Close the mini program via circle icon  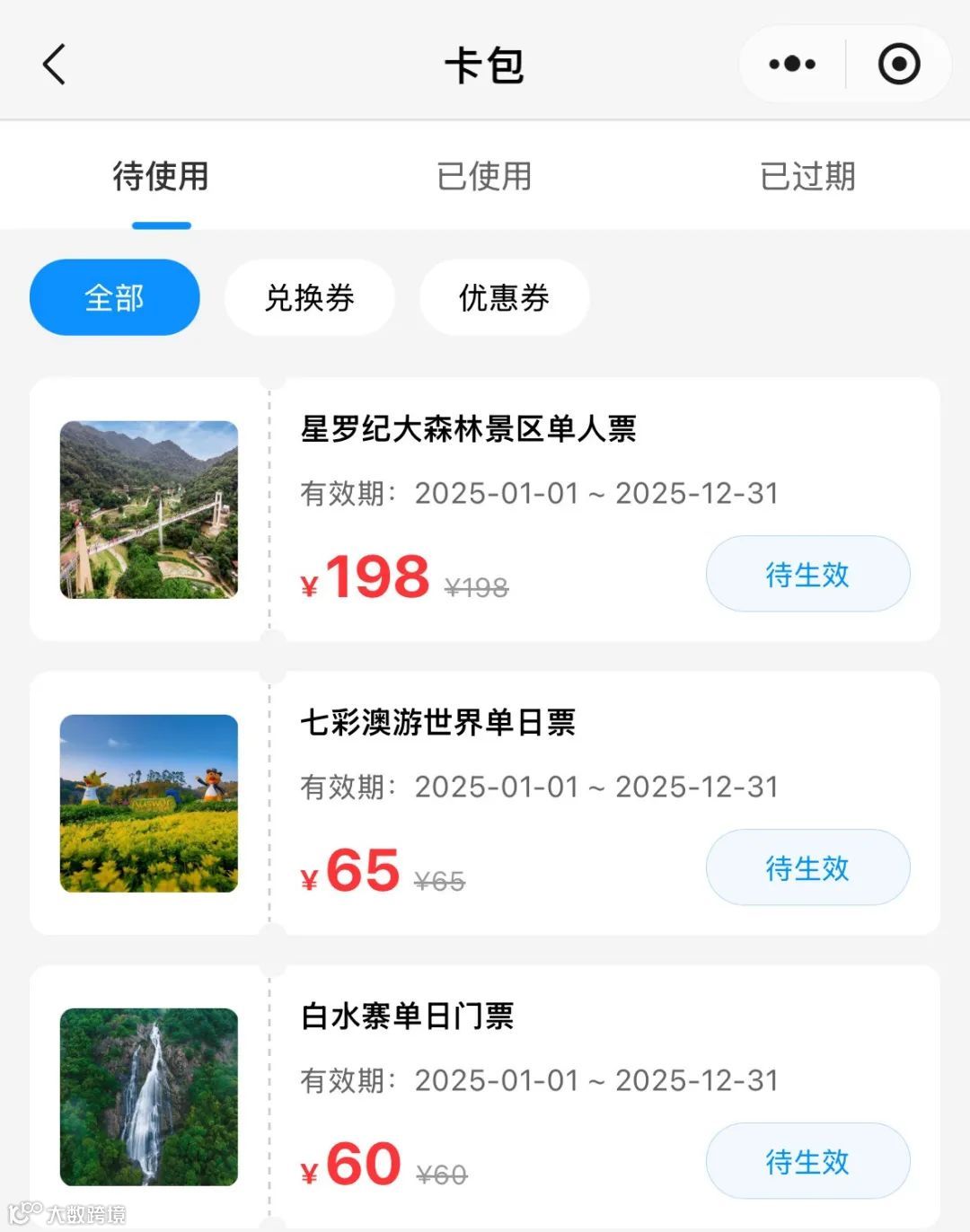click(898, 65)
